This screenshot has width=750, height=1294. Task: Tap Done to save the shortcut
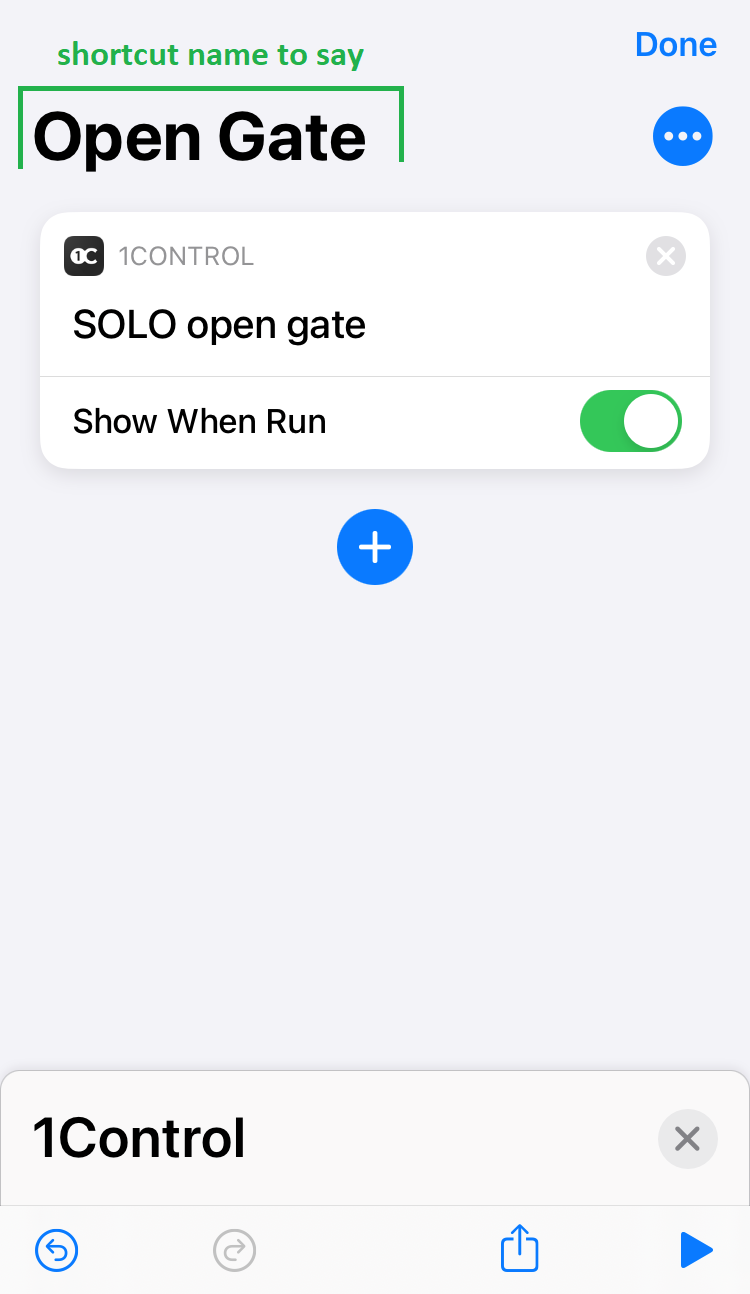pos(676,45)
